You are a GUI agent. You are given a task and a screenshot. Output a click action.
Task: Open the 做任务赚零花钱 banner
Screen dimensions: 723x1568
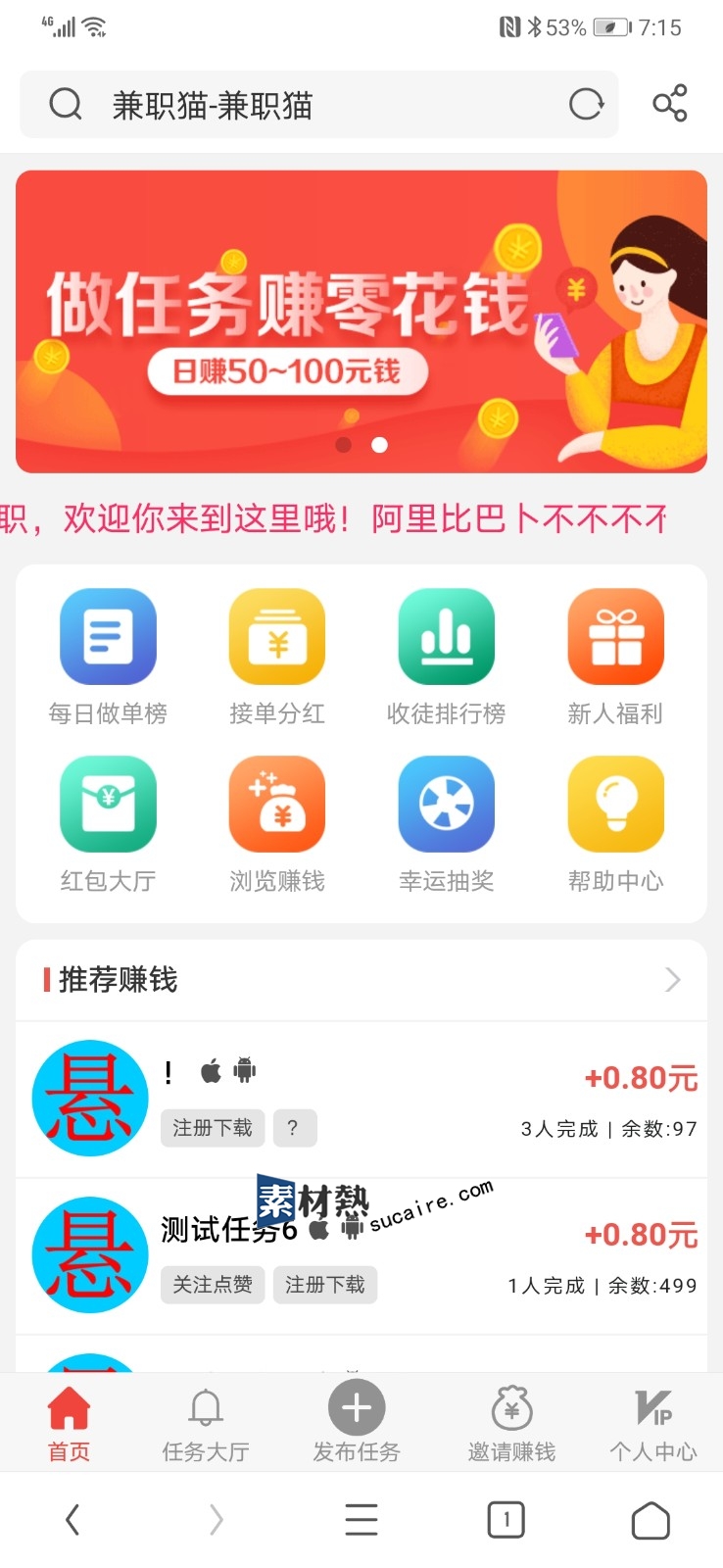pyautogui.click(x=361, y=321)
